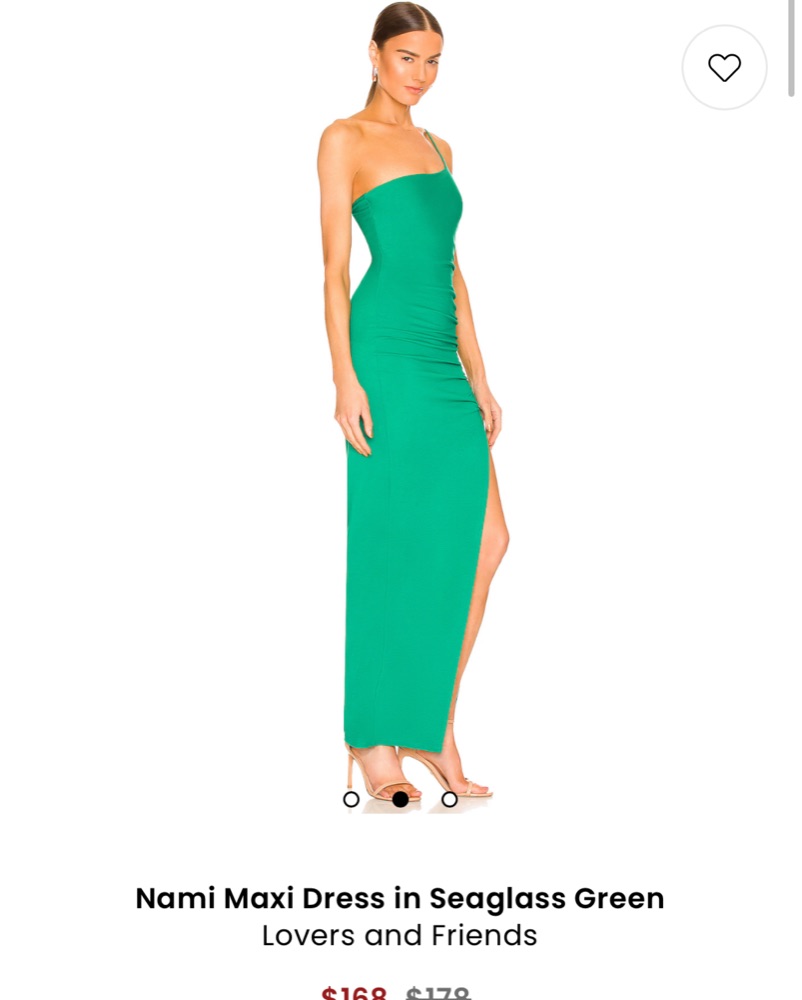Go to the third product photo dot
Screen dimensions: 802x1000
click(450, 799)
